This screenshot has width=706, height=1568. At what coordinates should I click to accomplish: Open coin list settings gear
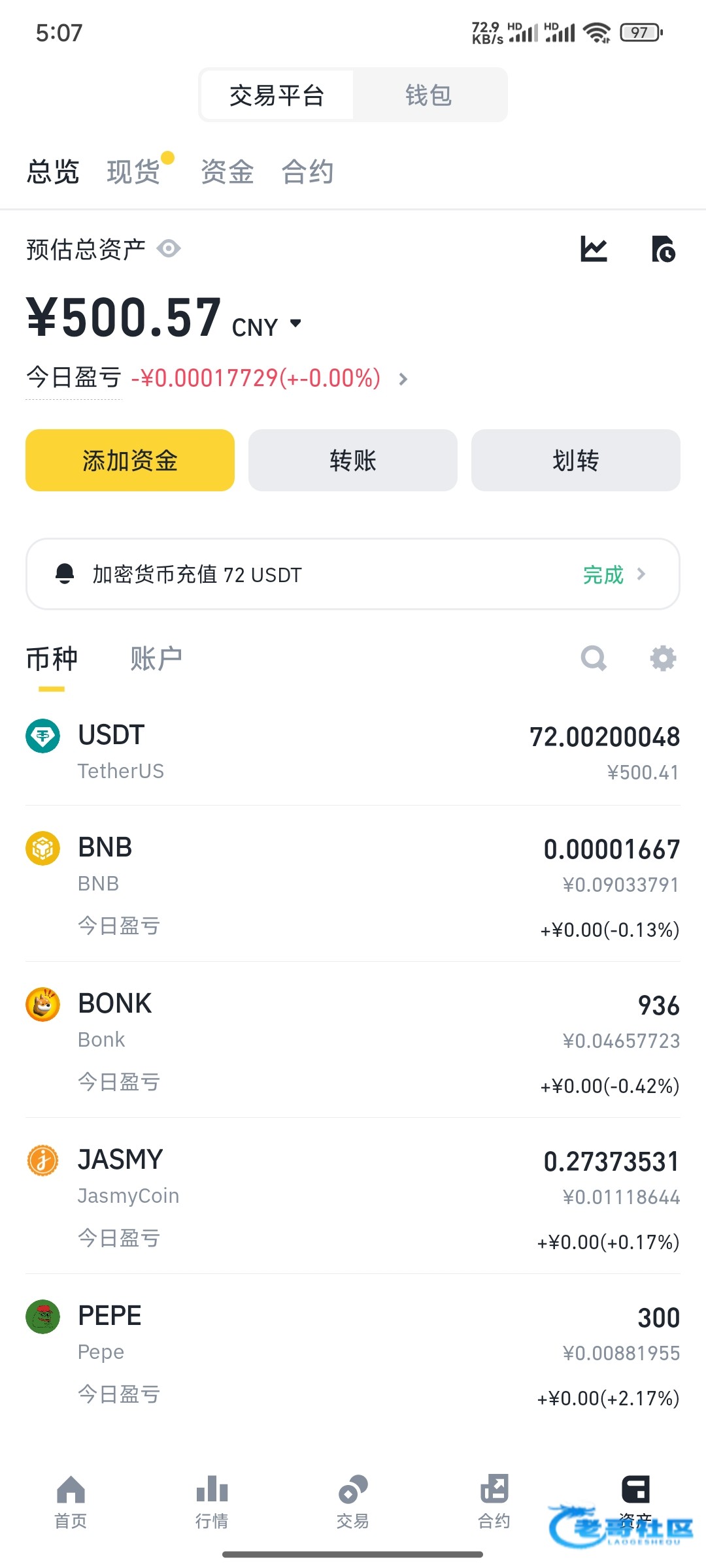point(663,659)
